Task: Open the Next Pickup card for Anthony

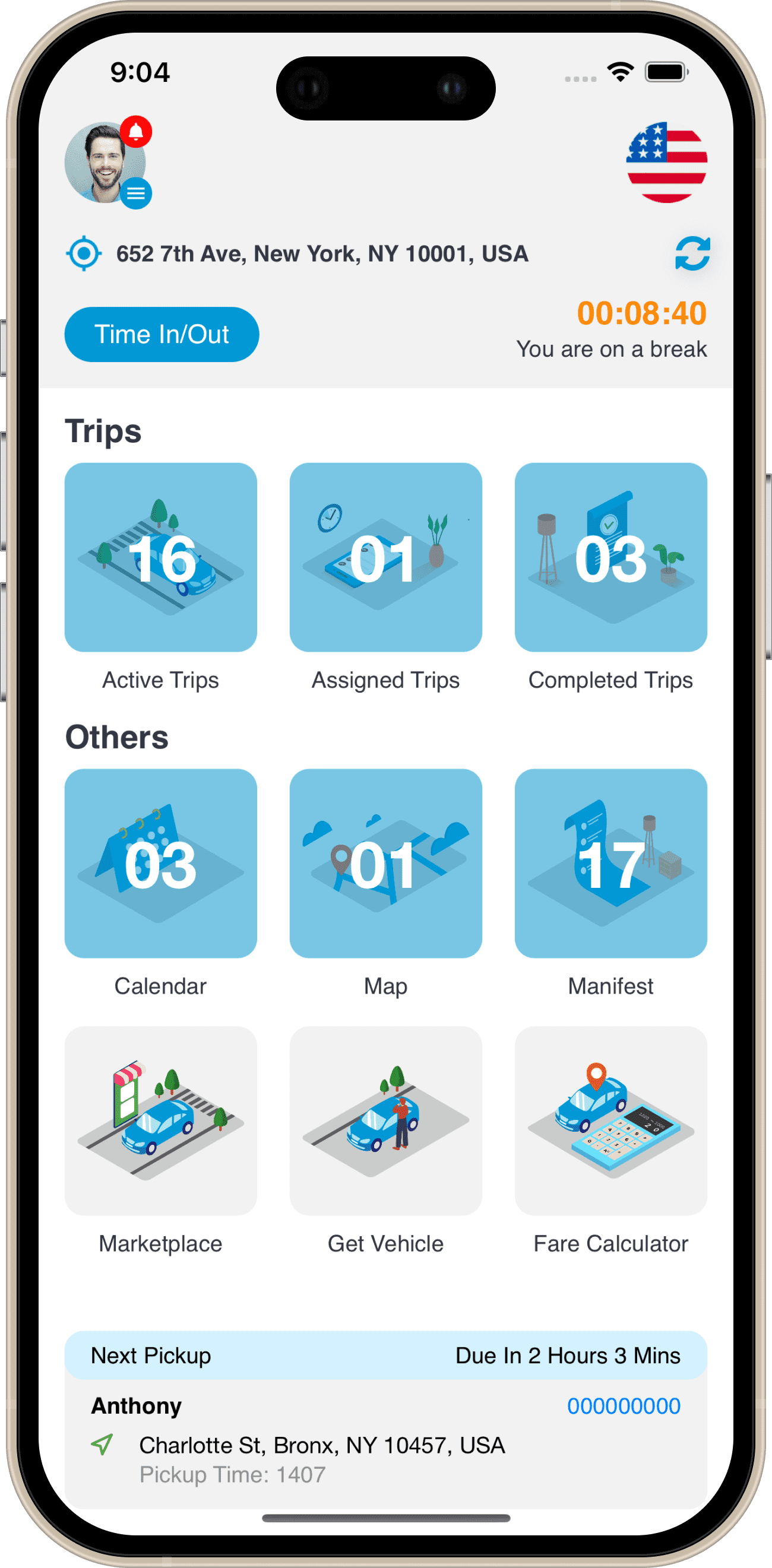Action: (386, 1420)
